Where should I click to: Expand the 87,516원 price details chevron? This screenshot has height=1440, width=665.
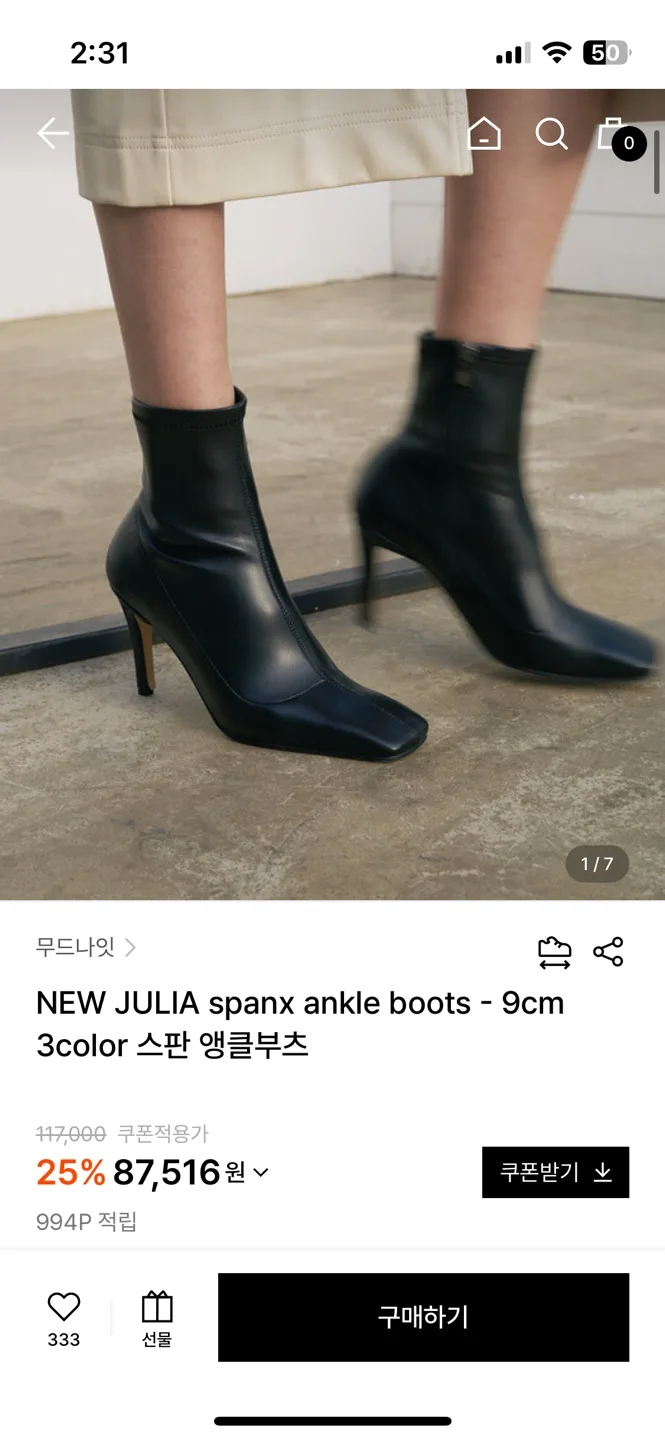click(261, 1173)
